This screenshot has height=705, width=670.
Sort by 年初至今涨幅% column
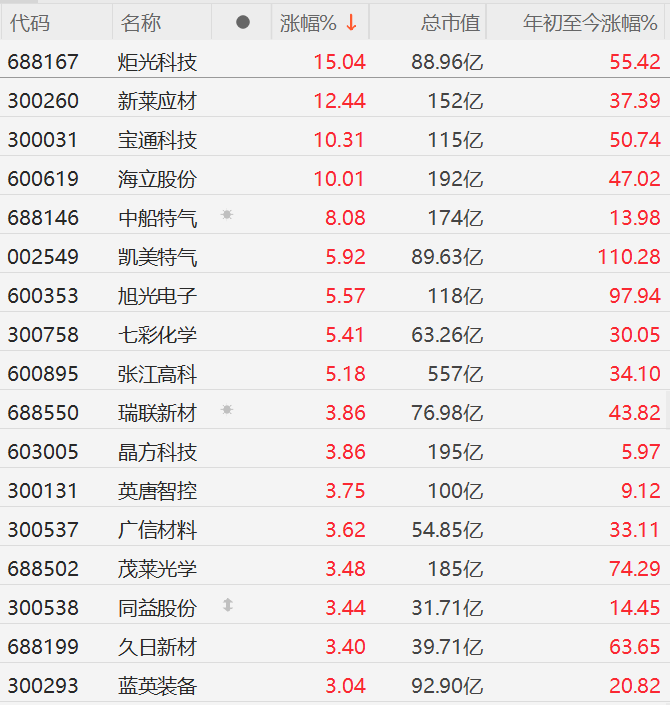(x=590, y=22)
